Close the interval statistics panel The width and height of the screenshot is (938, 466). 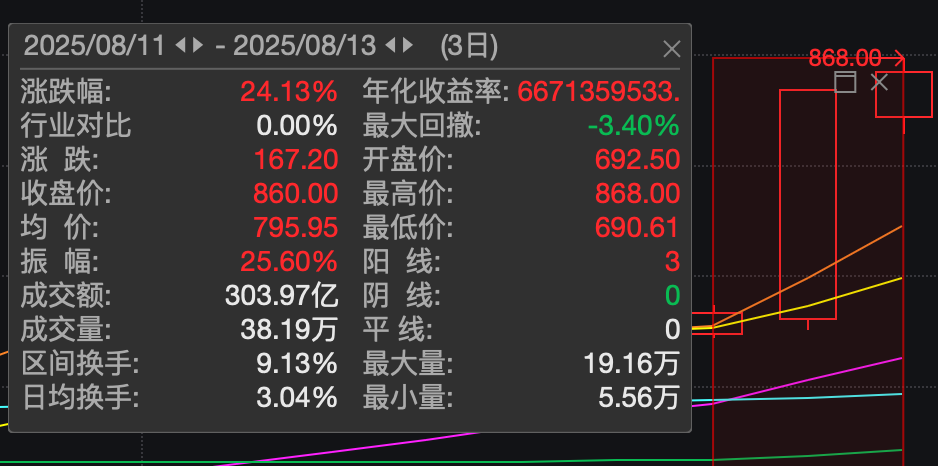pos(672,48)
